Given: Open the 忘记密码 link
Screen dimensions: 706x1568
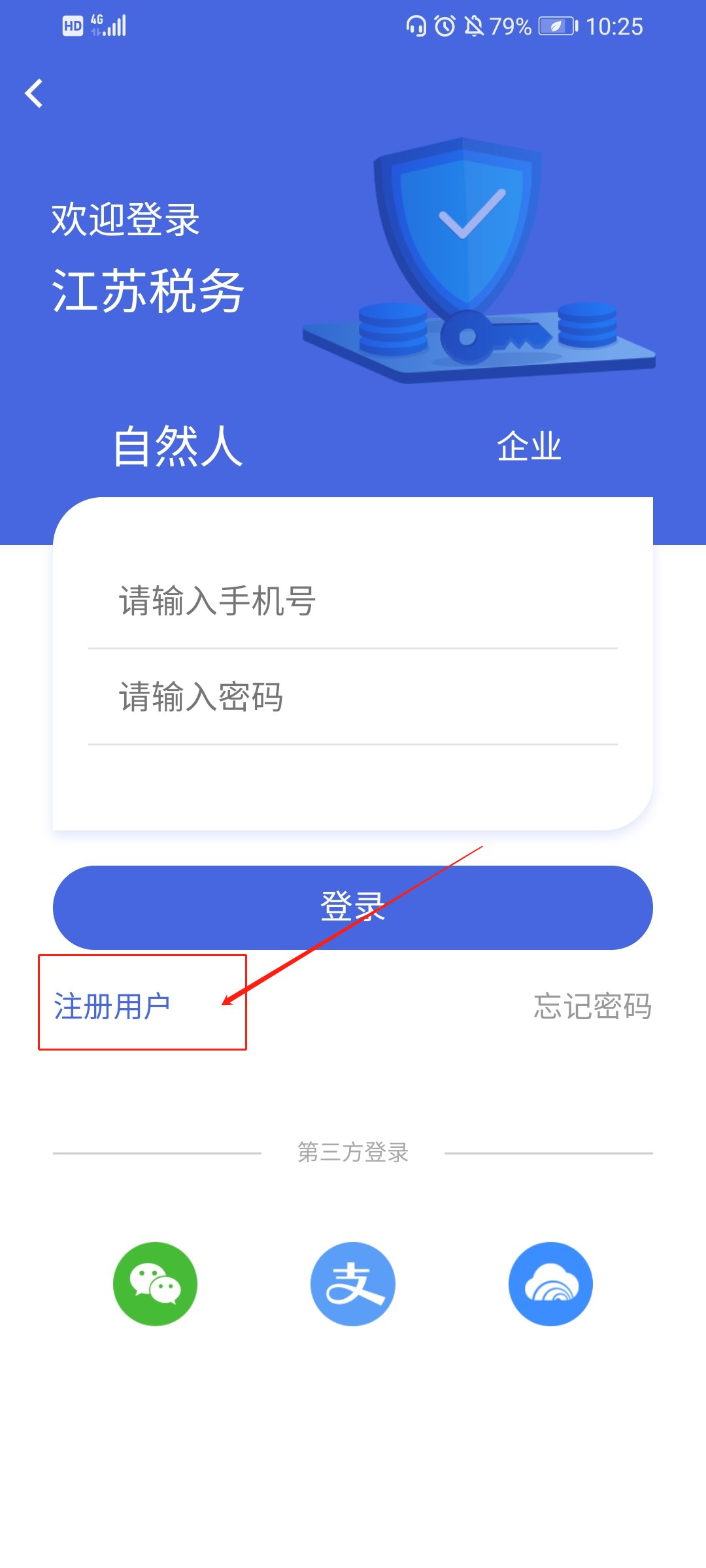Looking at the screenshot, I should tap(592, 1006).
